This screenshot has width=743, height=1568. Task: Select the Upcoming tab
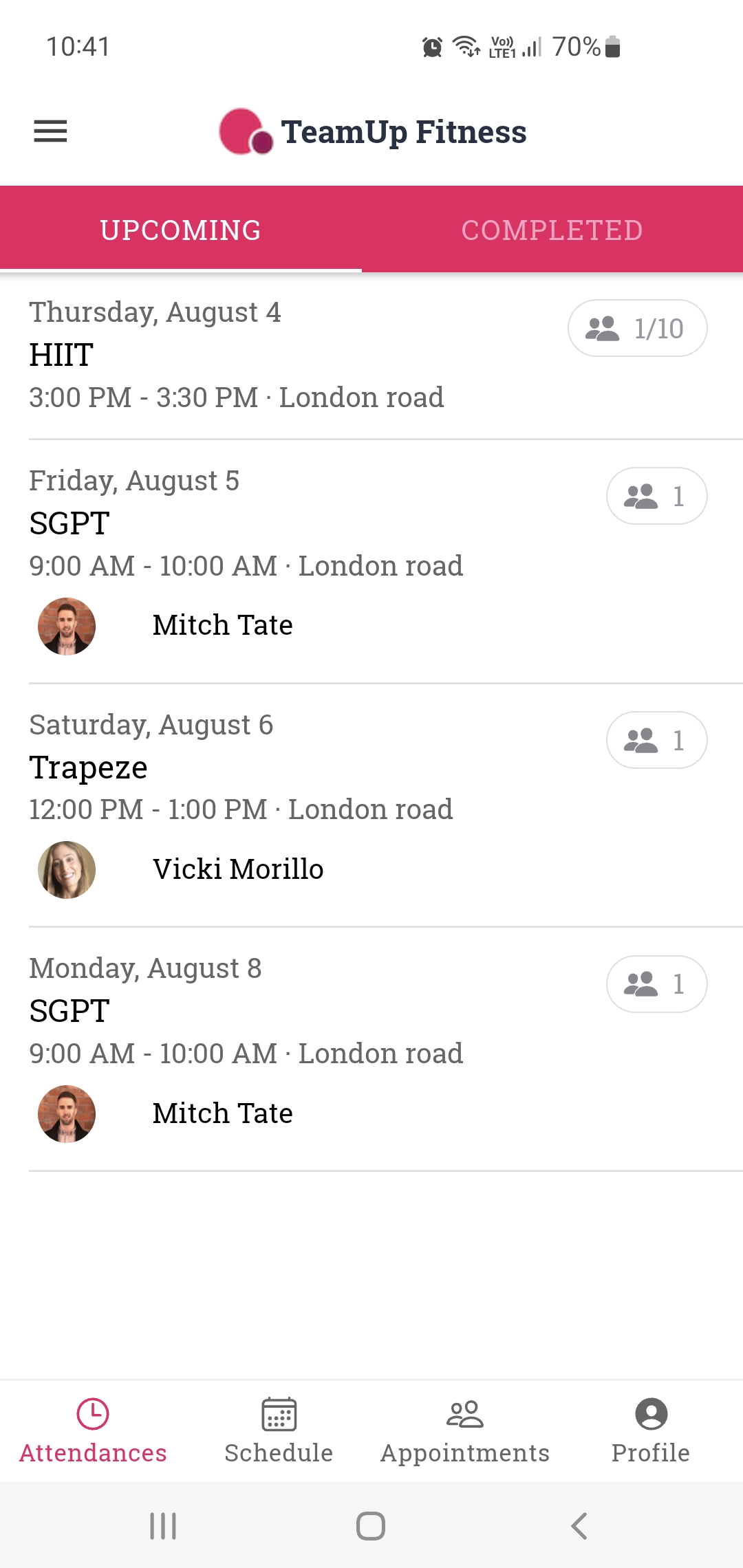coord(180,230)
